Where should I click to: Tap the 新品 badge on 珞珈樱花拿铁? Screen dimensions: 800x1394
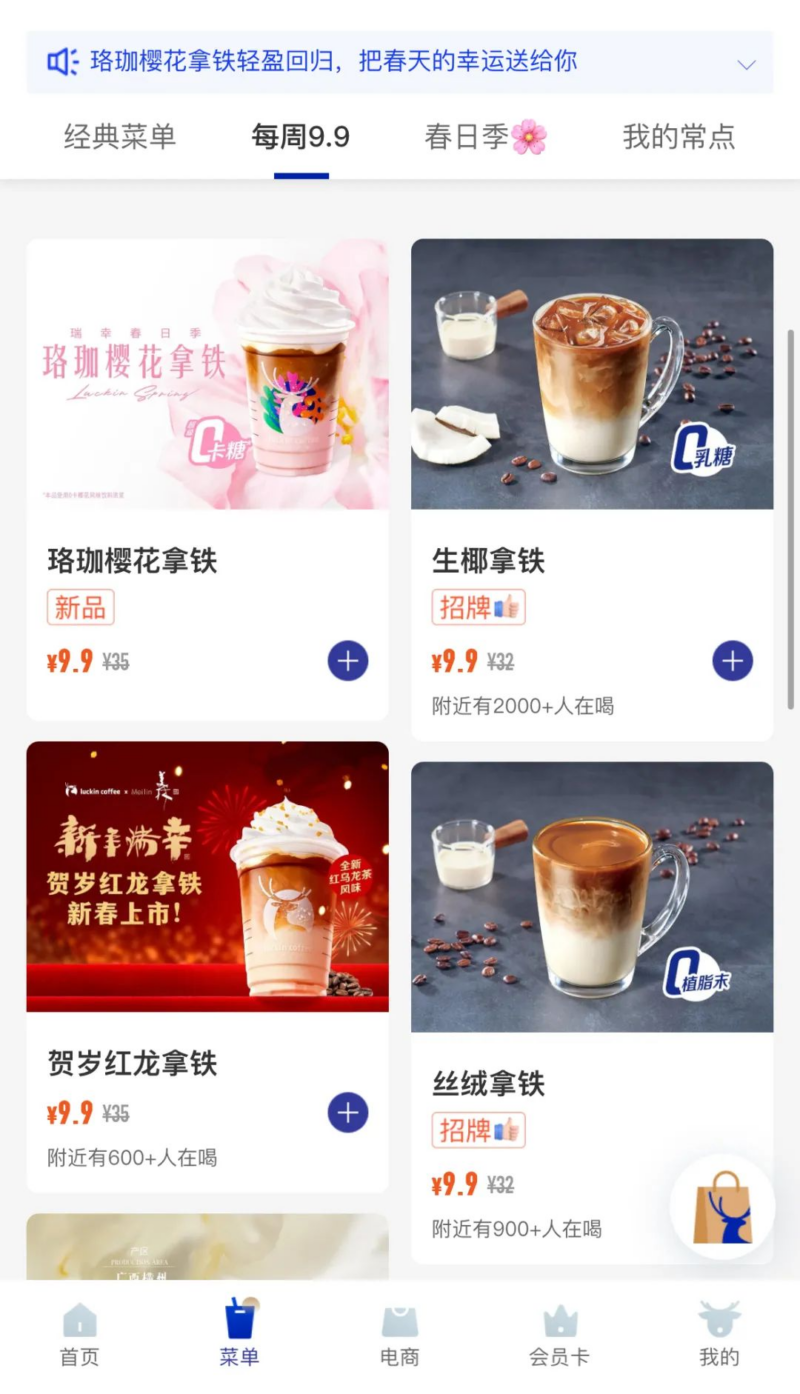tap(80, 607)
